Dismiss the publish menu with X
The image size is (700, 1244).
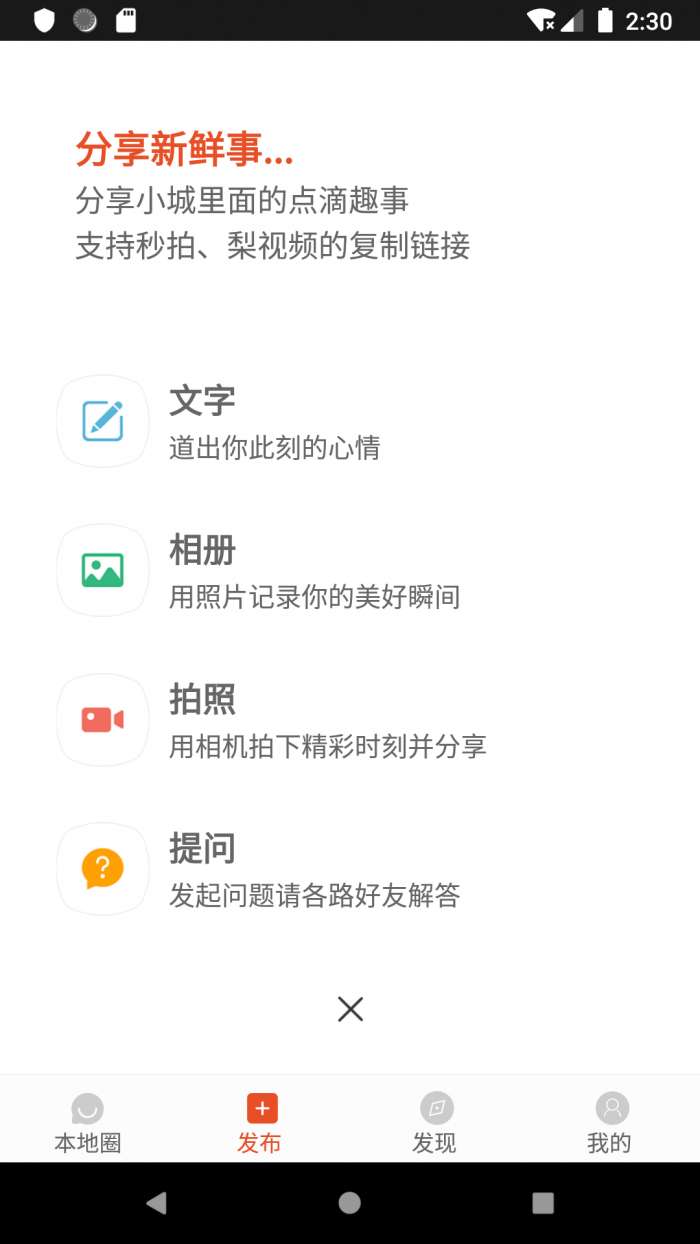tap(350, 1009)
